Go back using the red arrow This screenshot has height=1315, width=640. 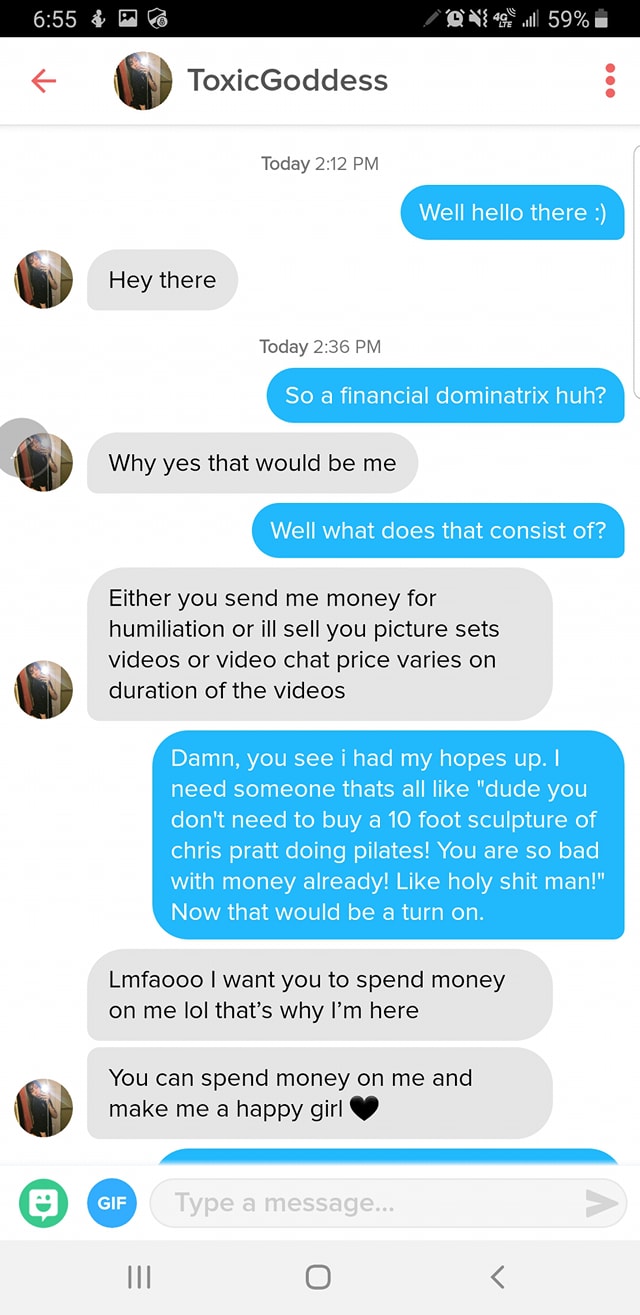point(43,81)
